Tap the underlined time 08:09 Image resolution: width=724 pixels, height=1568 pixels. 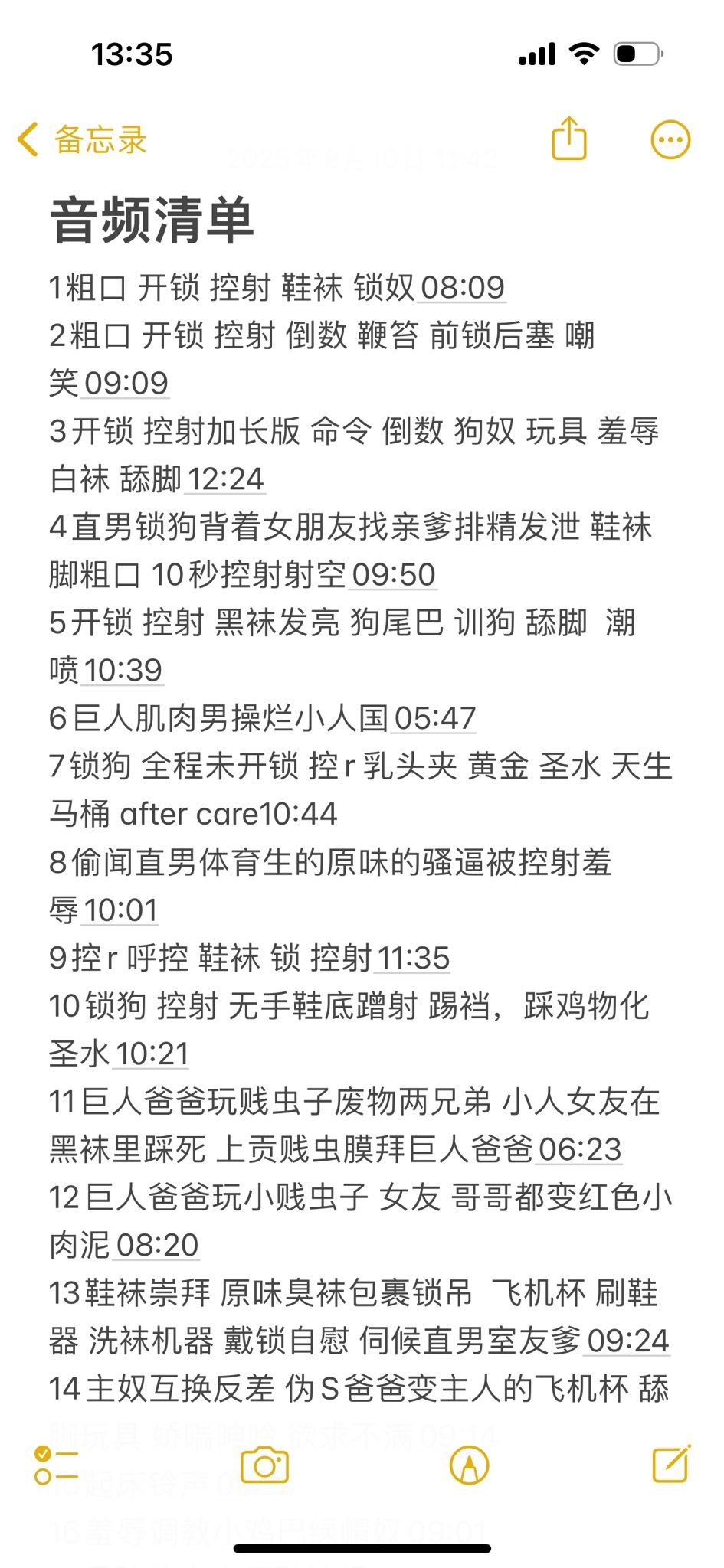[462, 288]
